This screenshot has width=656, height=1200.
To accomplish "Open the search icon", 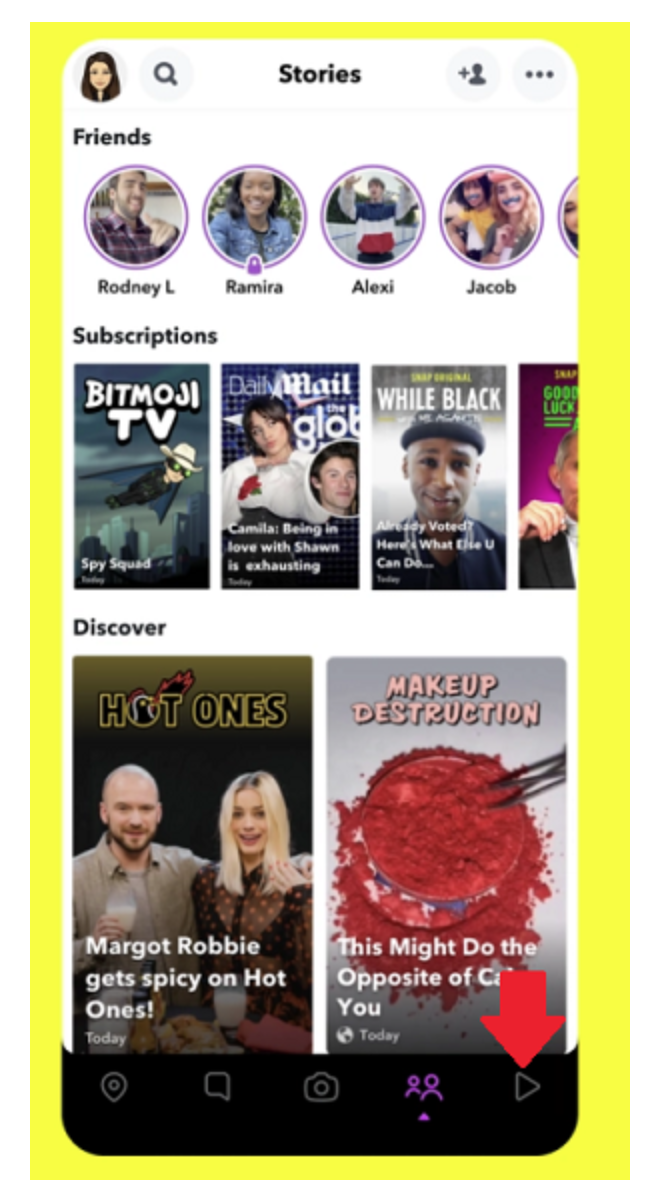I will [x=166, y=74].
